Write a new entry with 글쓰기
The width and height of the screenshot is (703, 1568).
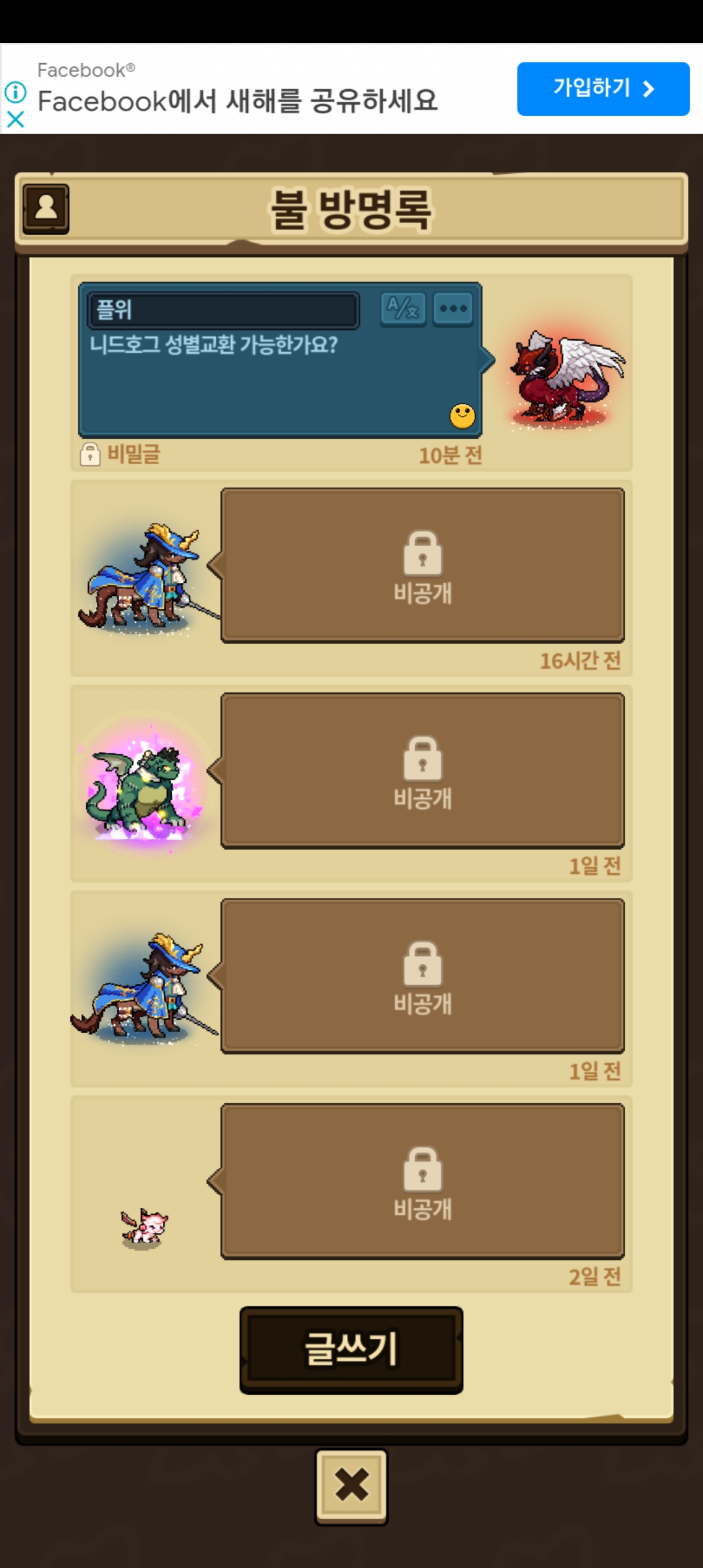[x=351, y=1348]
